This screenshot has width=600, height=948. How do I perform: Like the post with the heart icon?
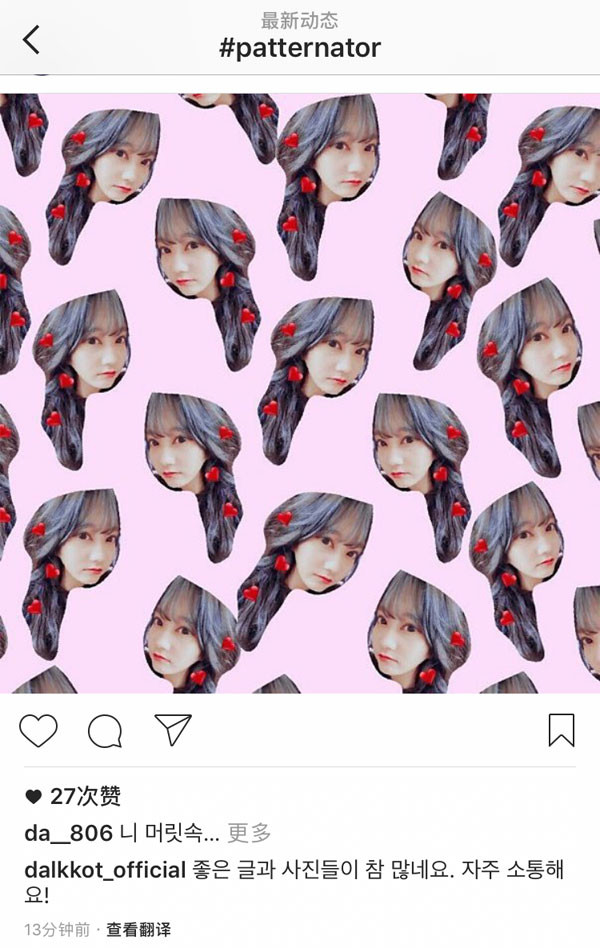38,731
